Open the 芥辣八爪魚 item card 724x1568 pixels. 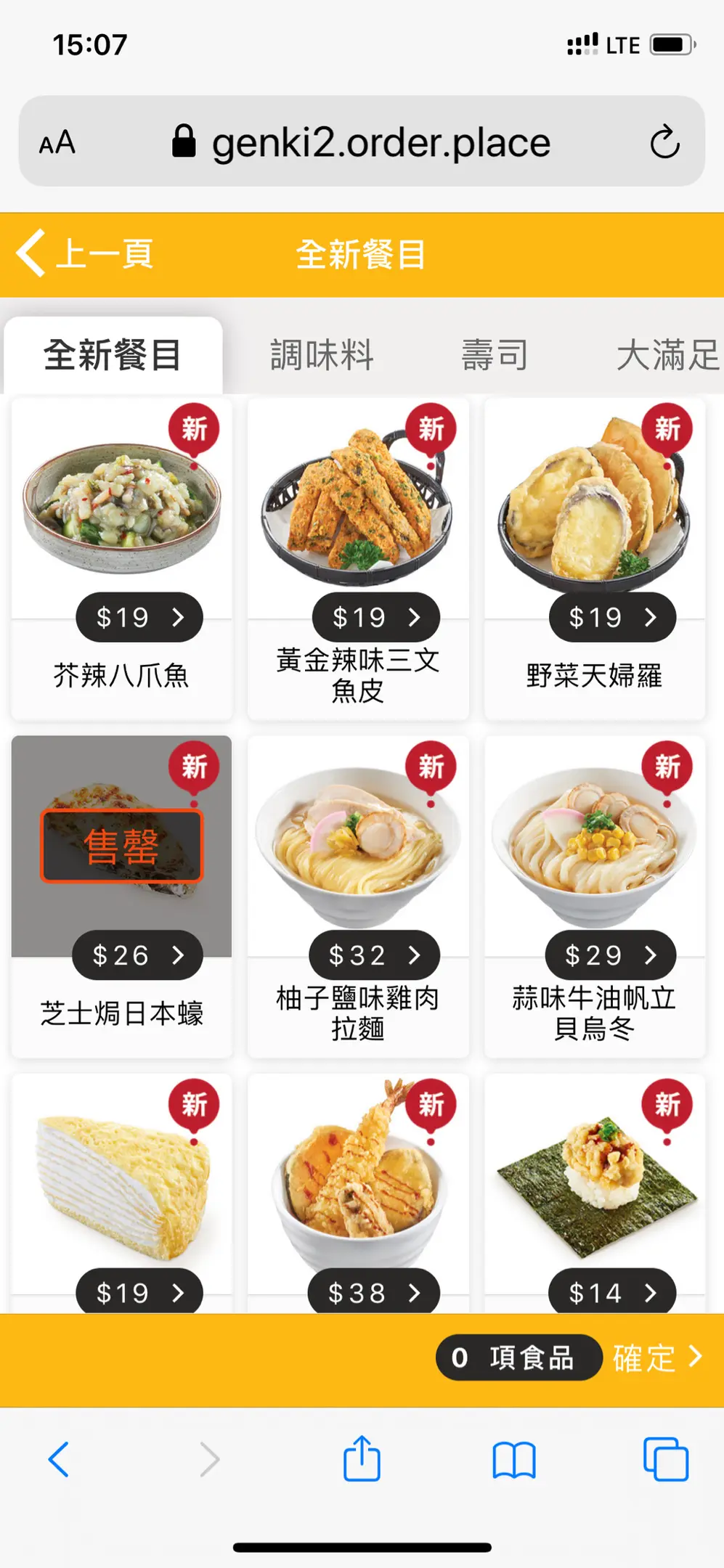point(121,558)
